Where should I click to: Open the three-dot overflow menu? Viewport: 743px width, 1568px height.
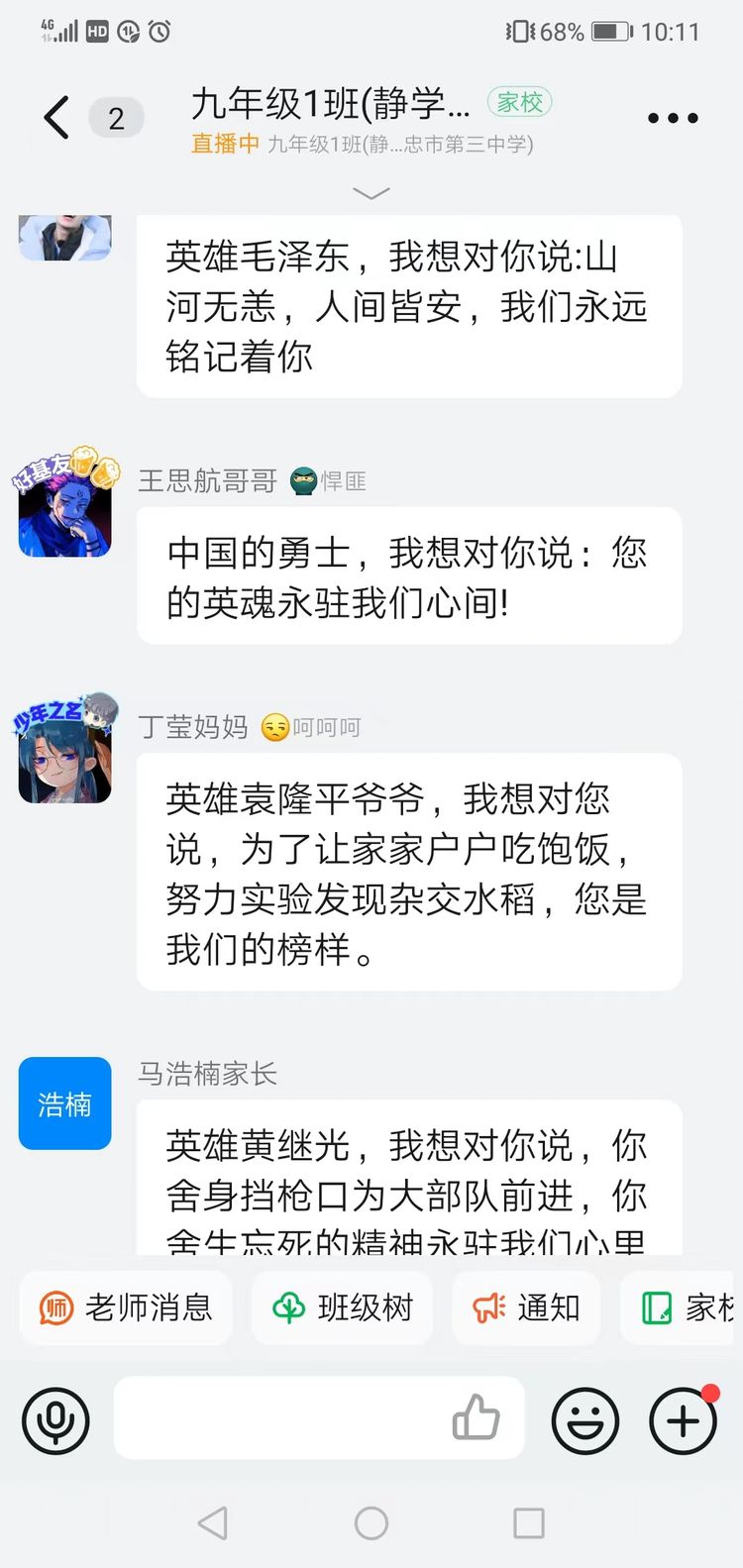(673, 118)
